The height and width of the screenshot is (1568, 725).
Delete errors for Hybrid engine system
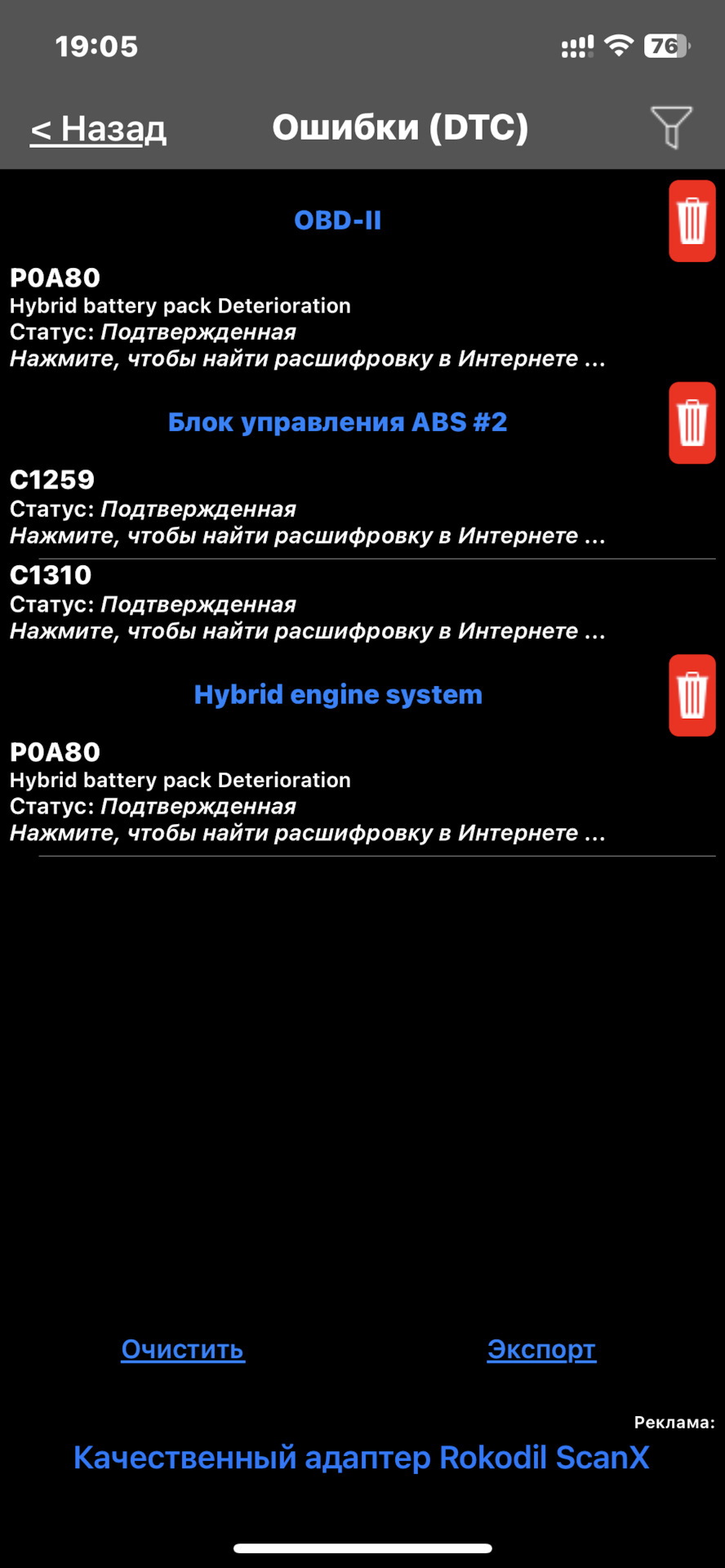point(692,695)
